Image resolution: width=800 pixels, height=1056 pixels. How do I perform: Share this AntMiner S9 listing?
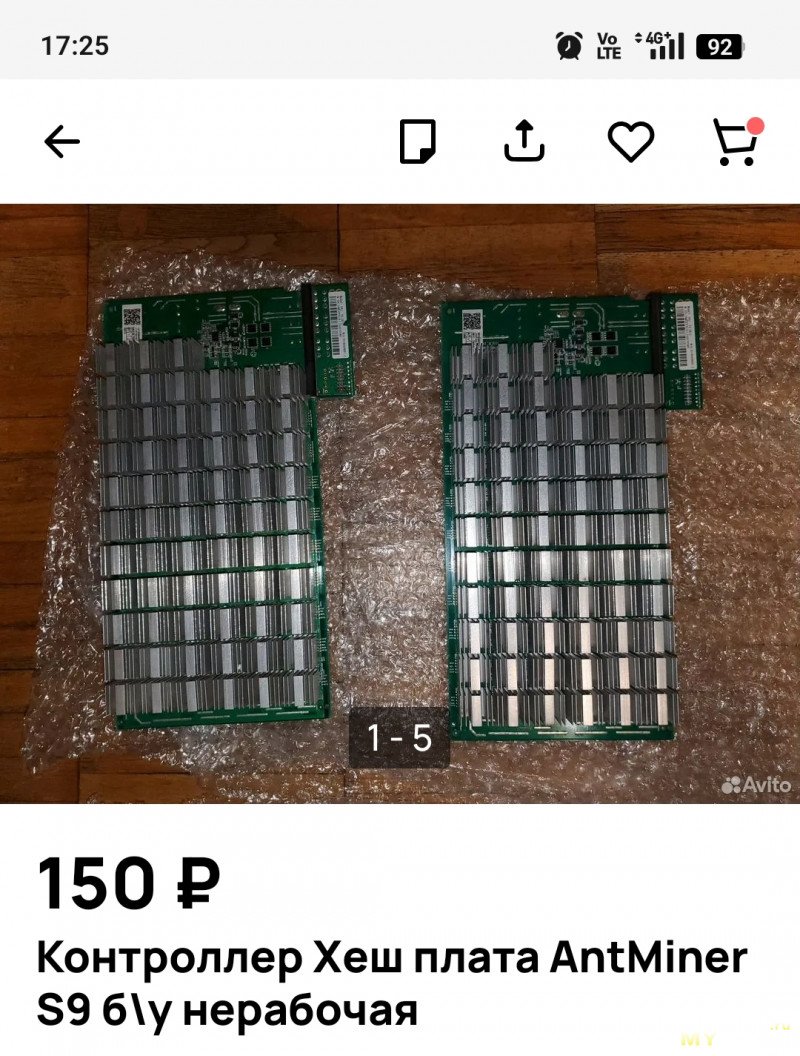point(523,142)
